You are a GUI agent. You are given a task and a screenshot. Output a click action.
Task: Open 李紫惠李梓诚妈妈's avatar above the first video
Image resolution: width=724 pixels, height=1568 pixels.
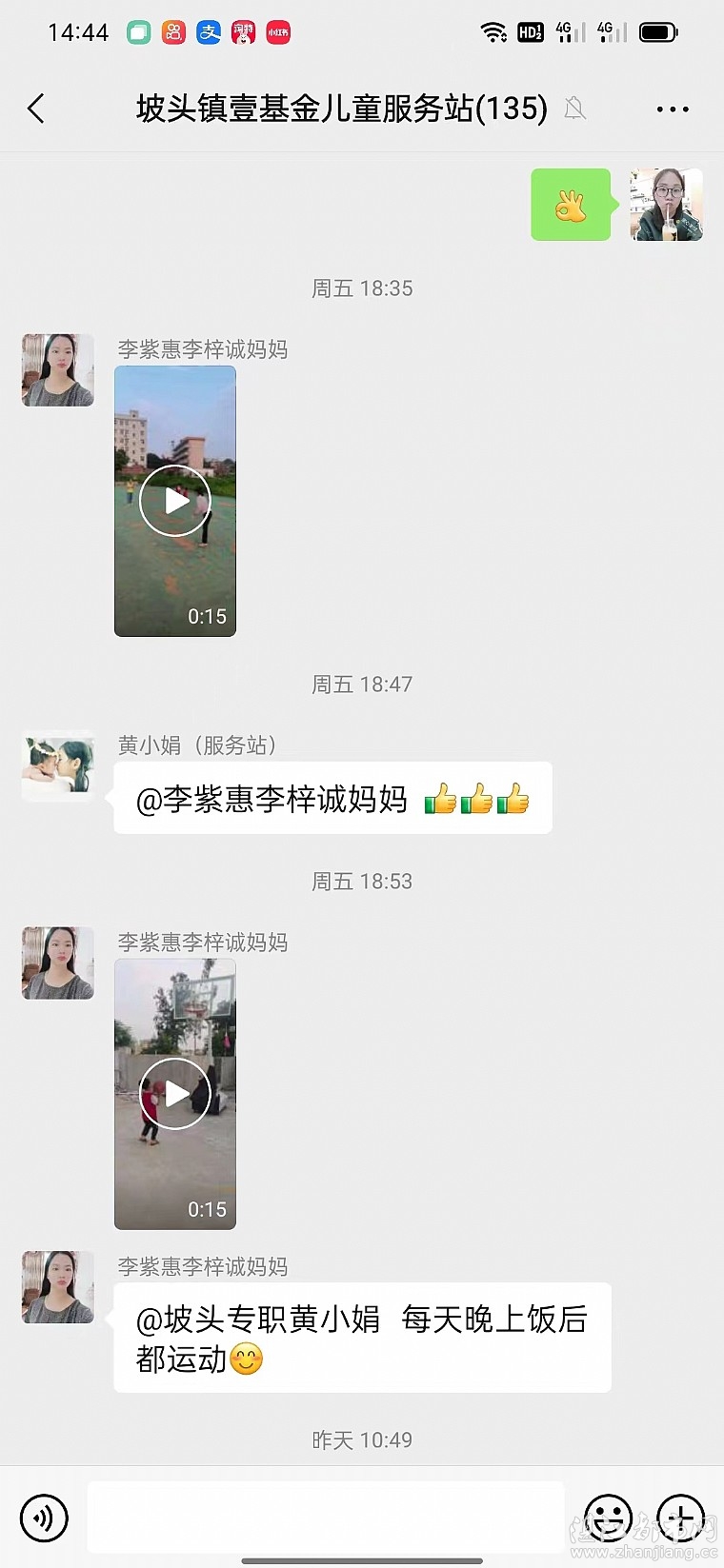pyautogui.click(x=58, y=370)
